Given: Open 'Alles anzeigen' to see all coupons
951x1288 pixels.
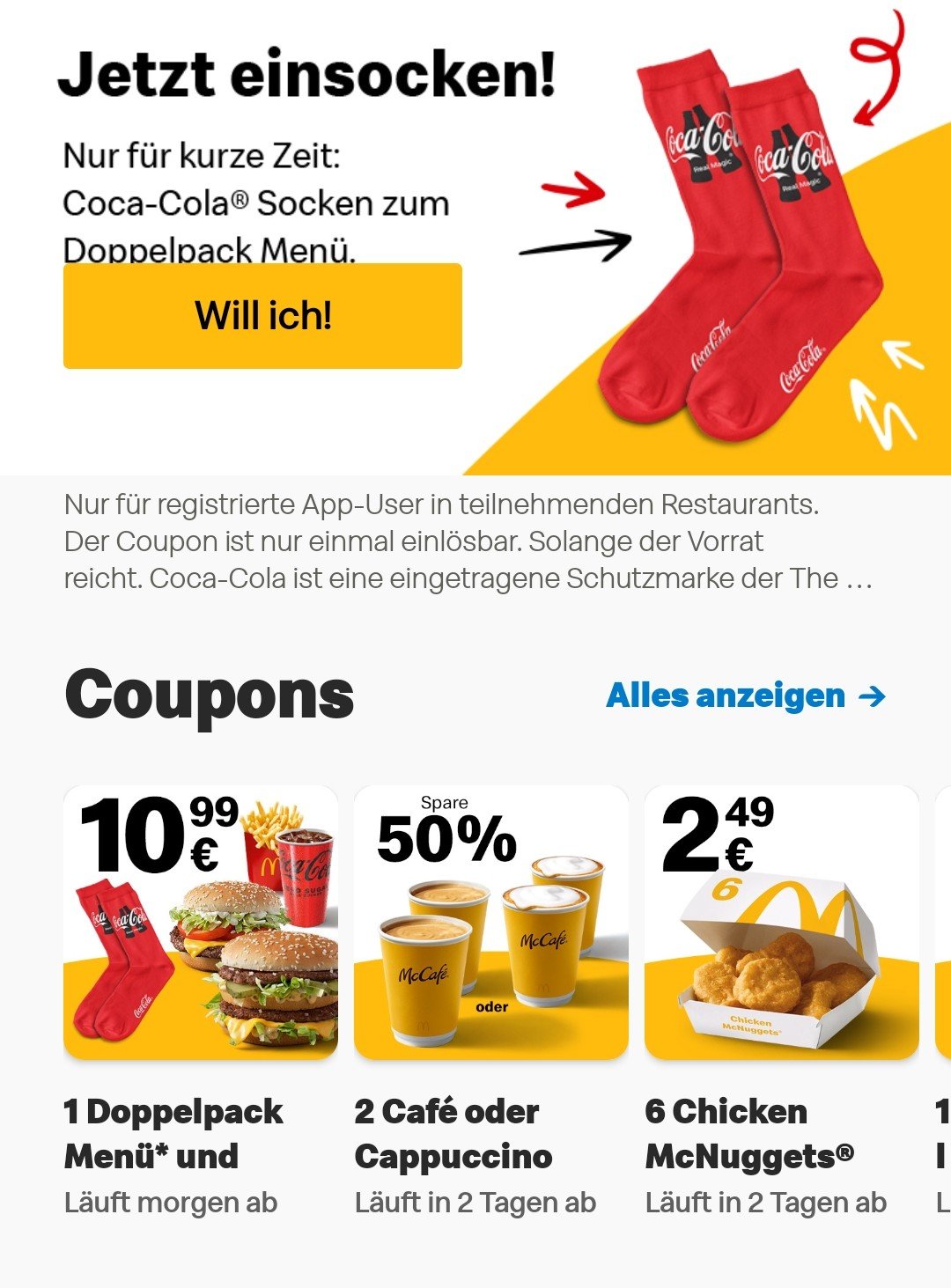Looking at the screenshot, I should click(745, 696).
